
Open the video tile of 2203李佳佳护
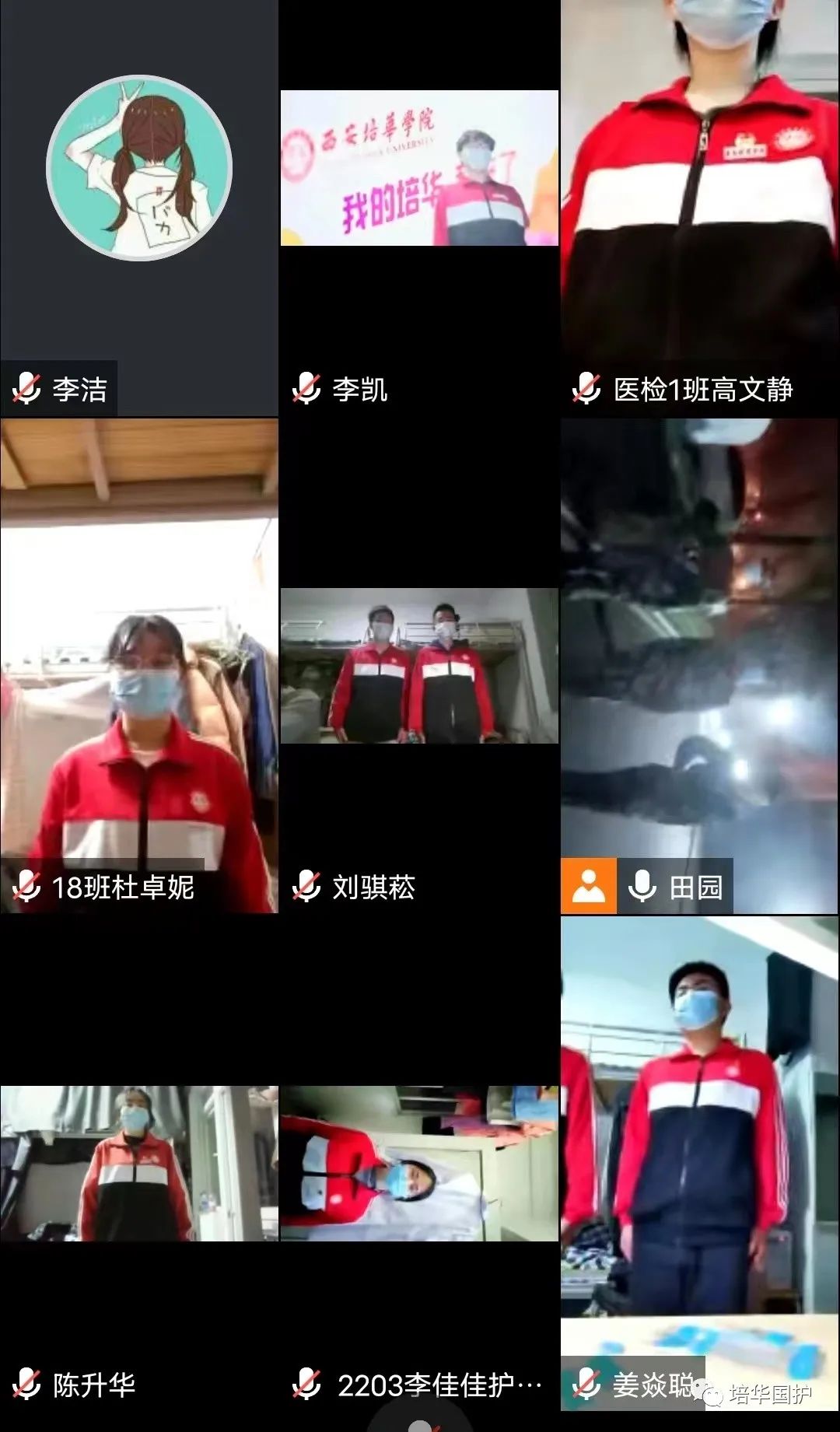pyautogui.click(x=419, y=1163)
